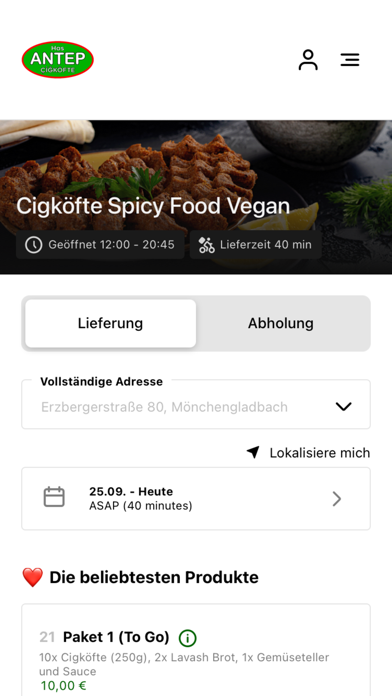This screenshot has width=392, height=696.
Task: Open the 25.09. - Heute delivery time picker
Action: point(196,498)
